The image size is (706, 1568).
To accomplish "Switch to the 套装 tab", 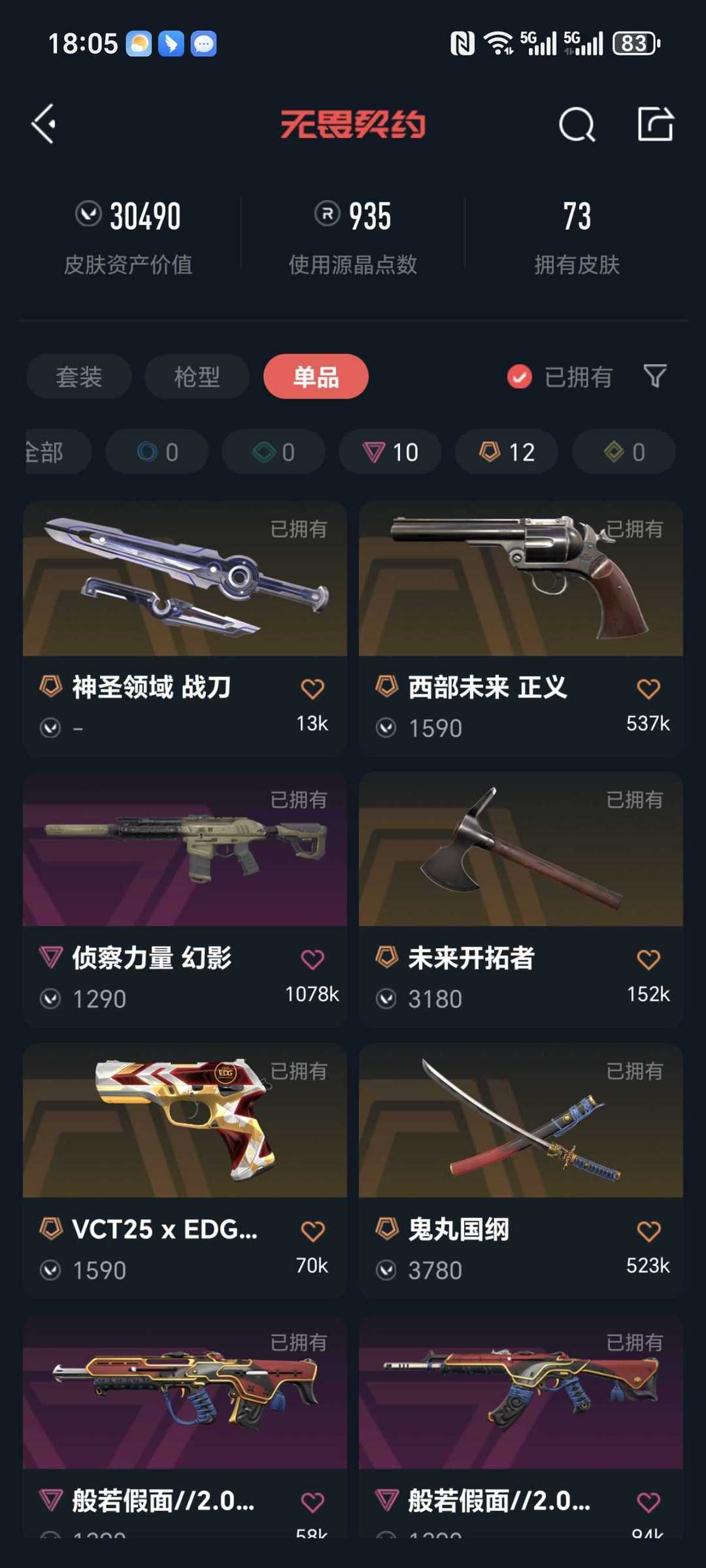I will (79, 377).
